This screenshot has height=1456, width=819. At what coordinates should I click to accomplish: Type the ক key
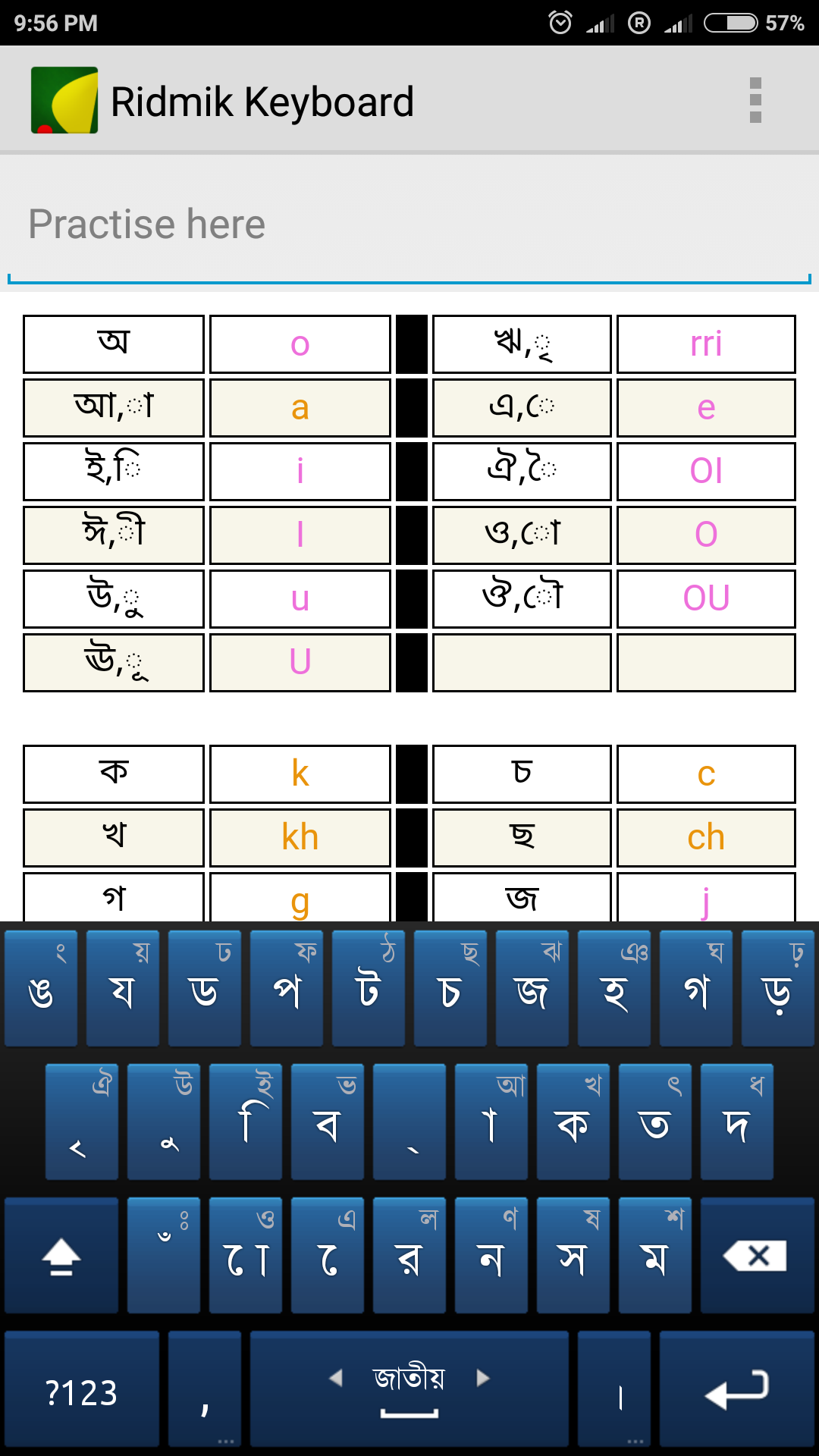coord(573,1122)
